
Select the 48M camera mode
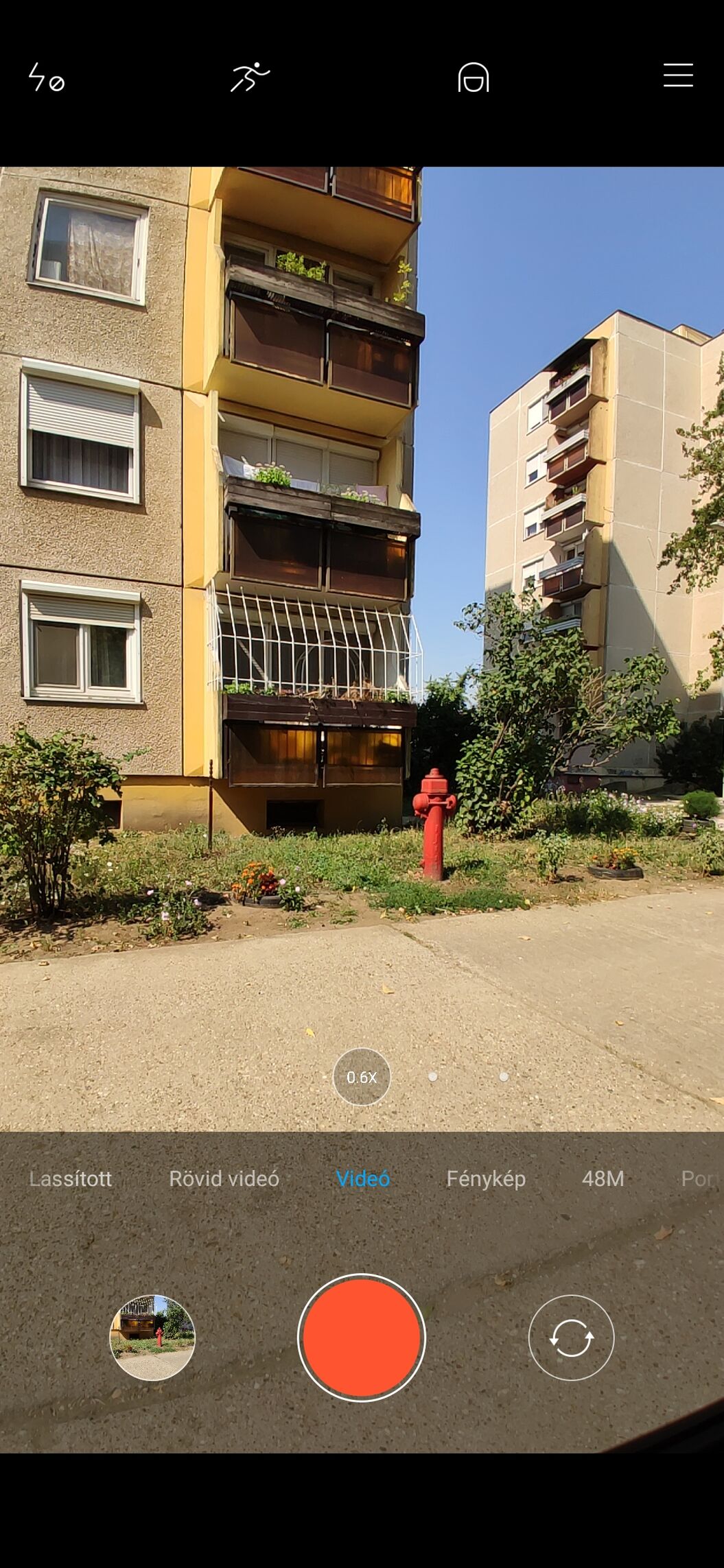(x=603, y=1178)
